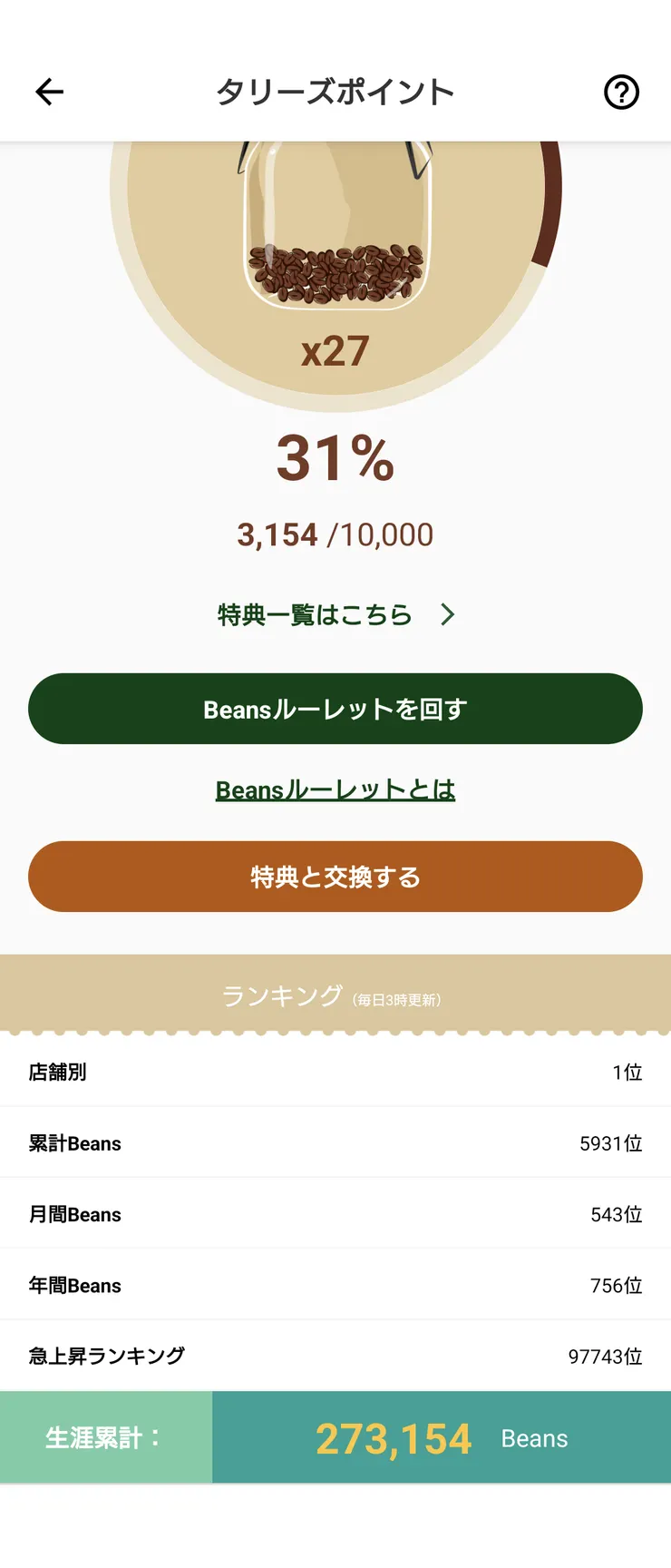Tap the 年間Beans ranking row

pyautogui.click(x=335, y=1284)
